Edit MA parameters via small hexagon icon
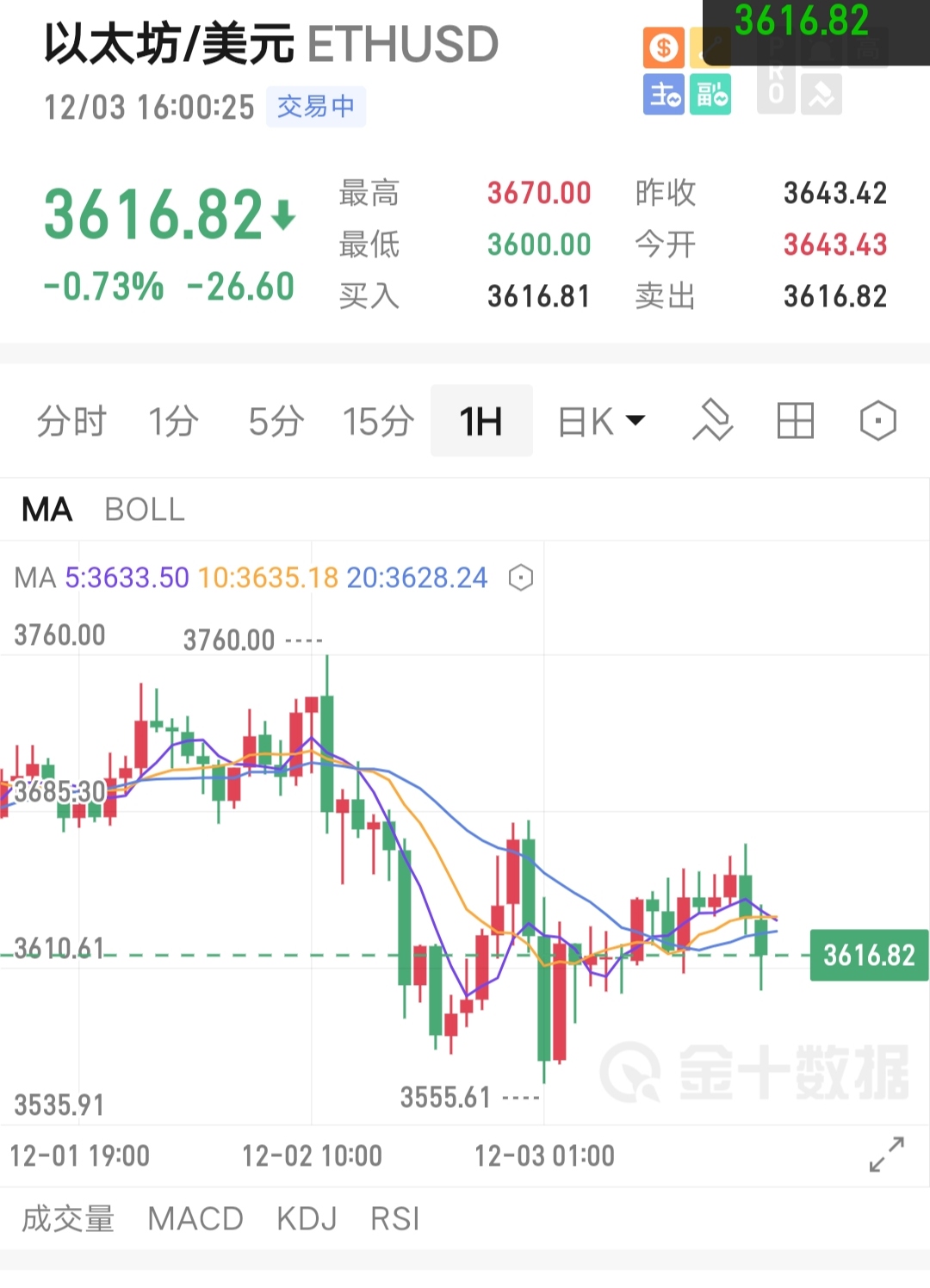Viewport: 930px width, 1288px height. [521, 578]
